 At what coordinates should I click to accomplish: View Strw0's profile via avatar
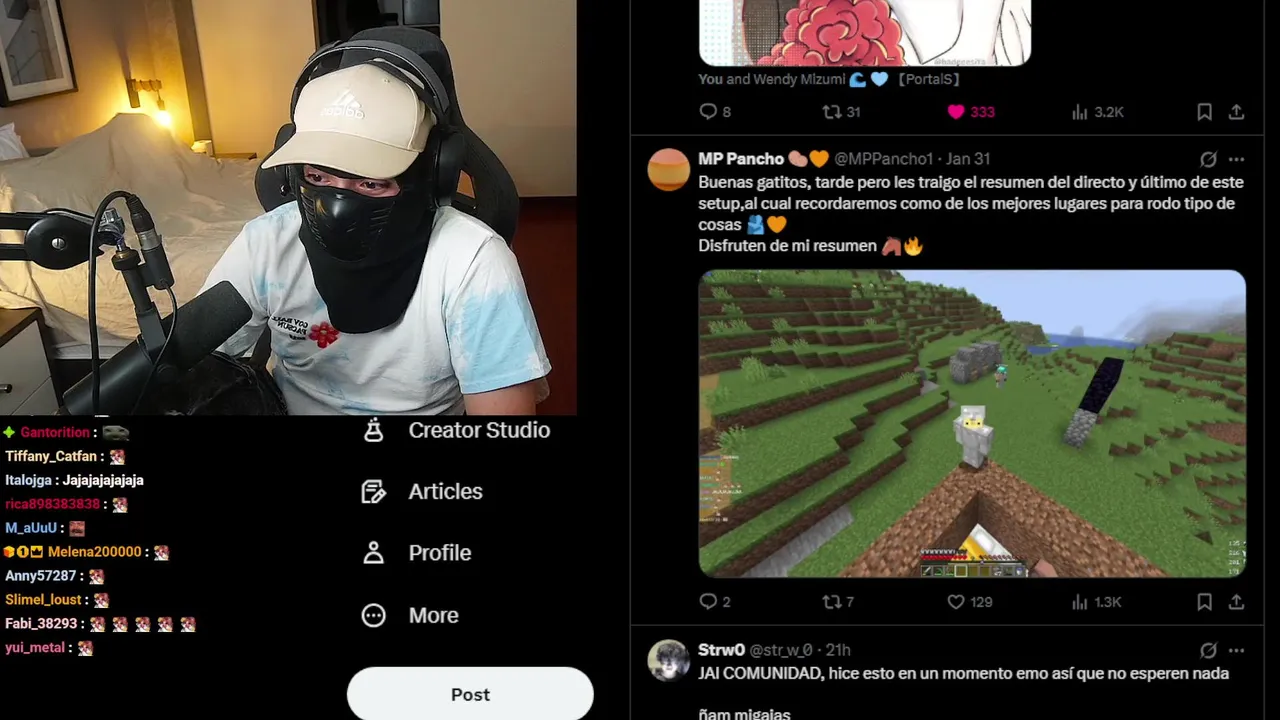[668, 660]
